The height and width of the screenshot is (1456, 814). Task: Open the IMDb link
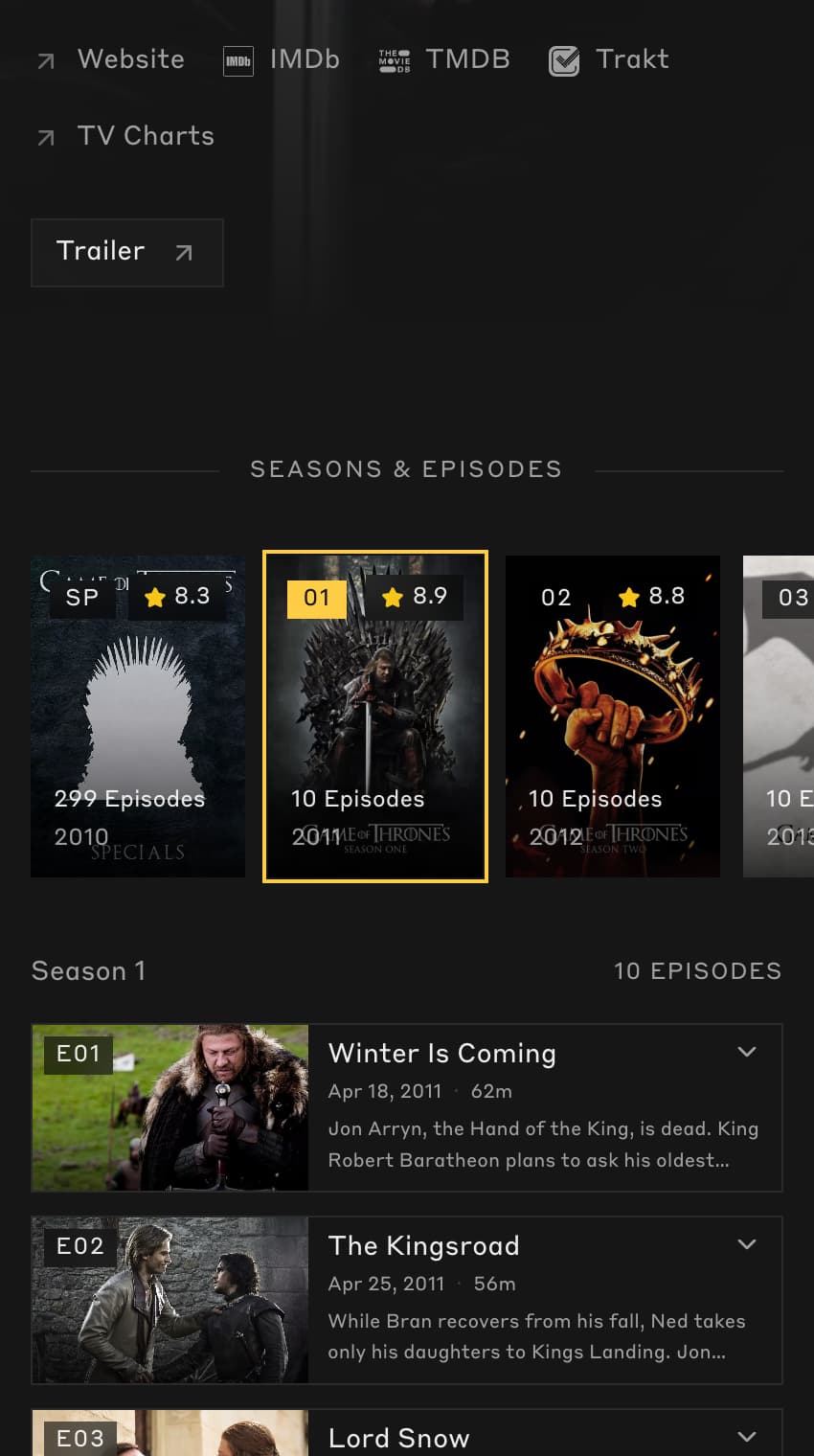point(282,59)
